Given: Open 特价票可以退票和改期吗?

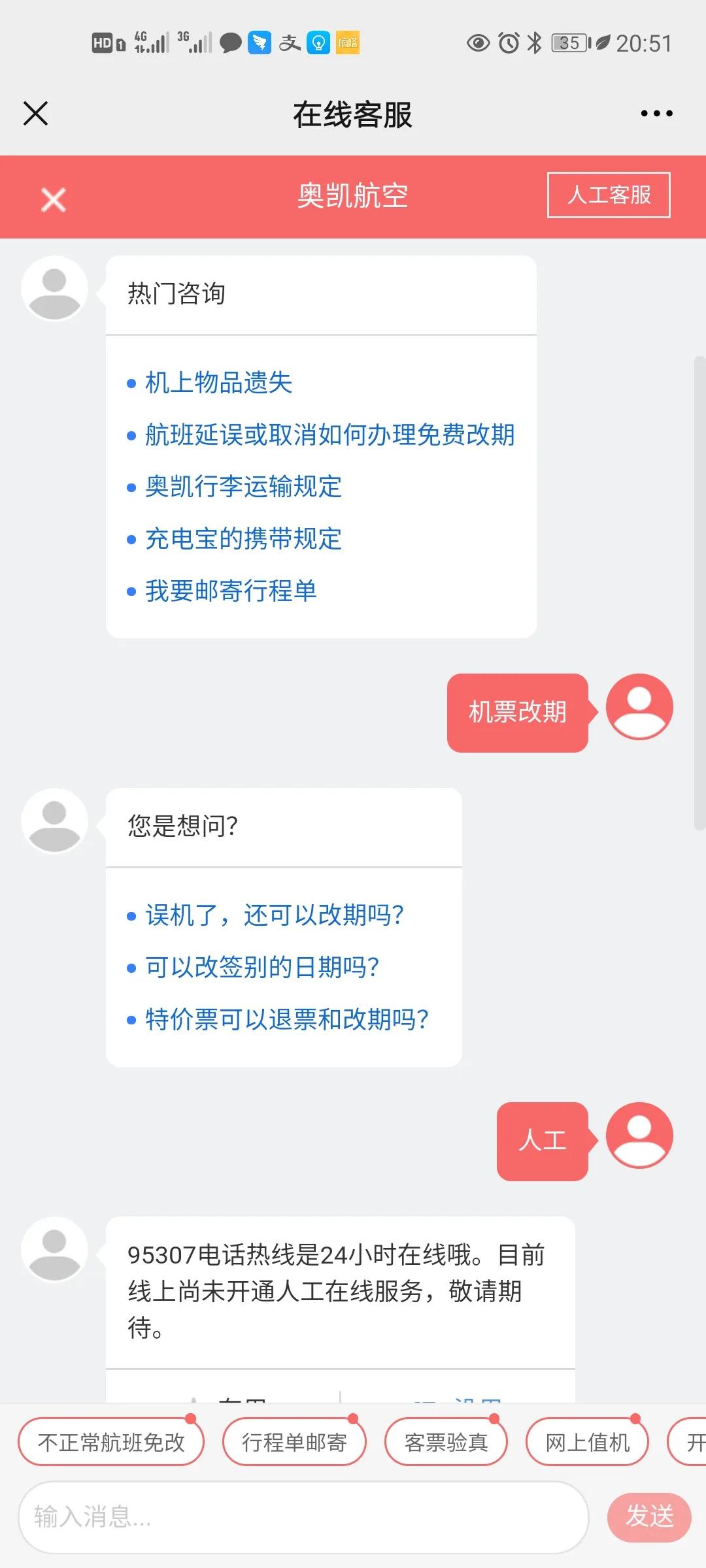Looking at the screenshot, I should (287, 1019).
